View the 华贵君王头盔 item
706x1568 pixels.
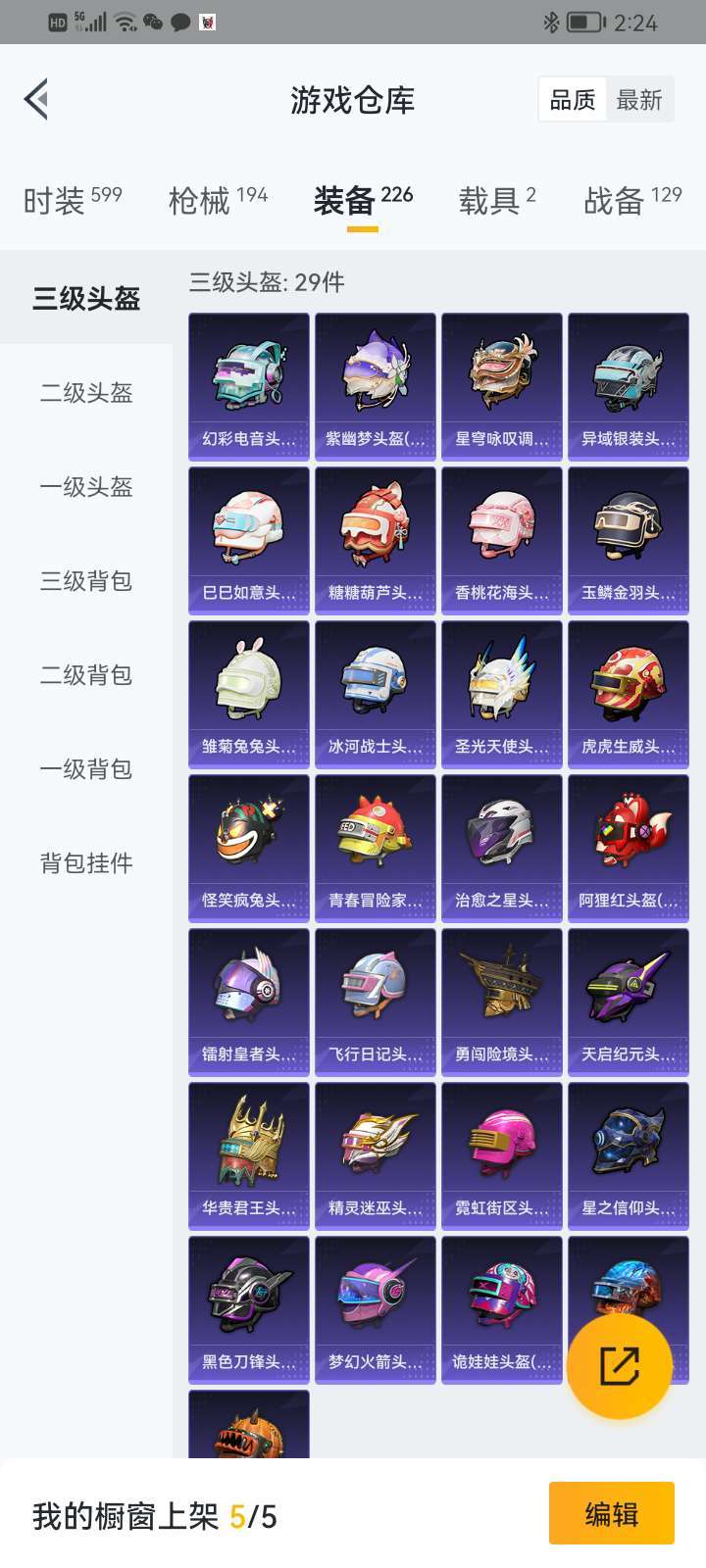click(249, 1155)
